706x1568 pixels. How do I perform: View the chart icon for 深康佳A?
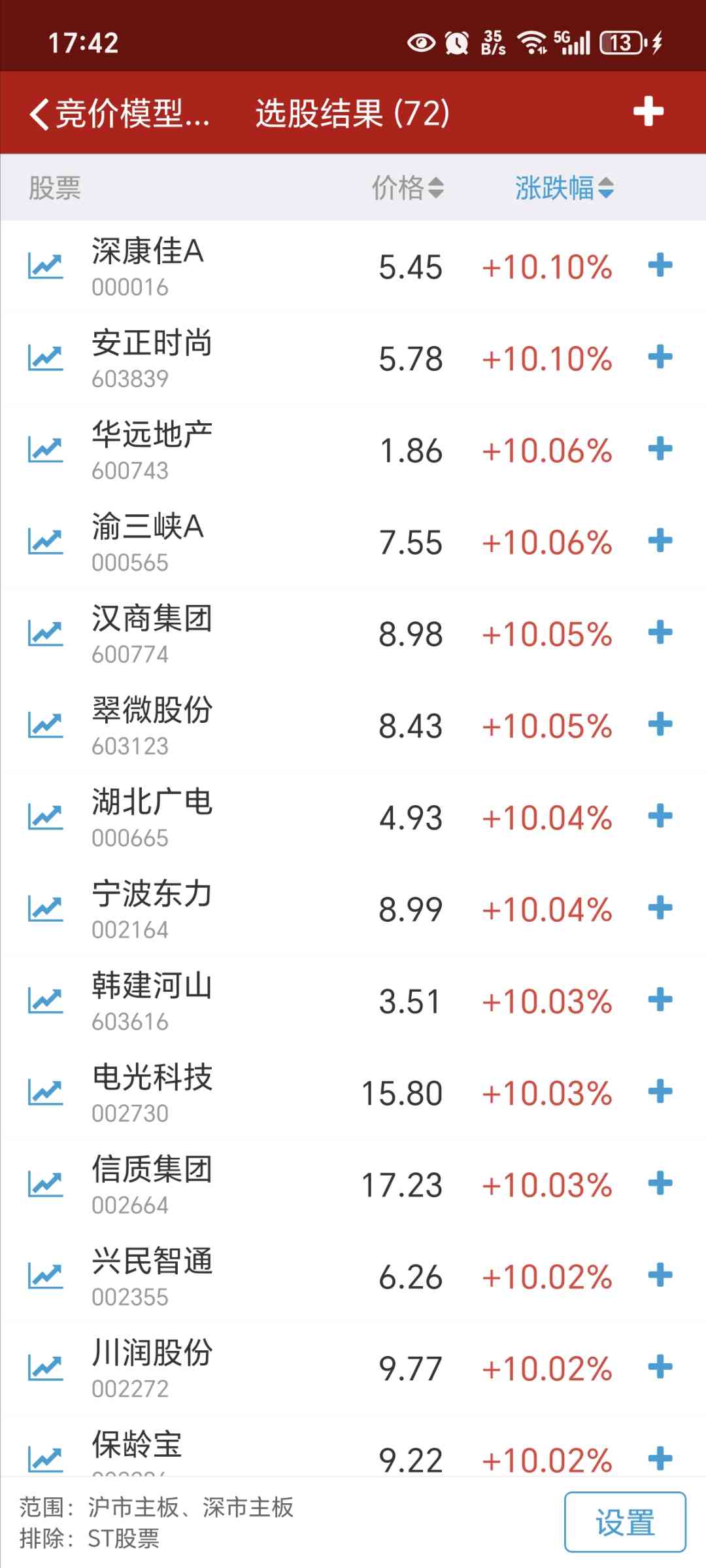(x=45, y=266)
